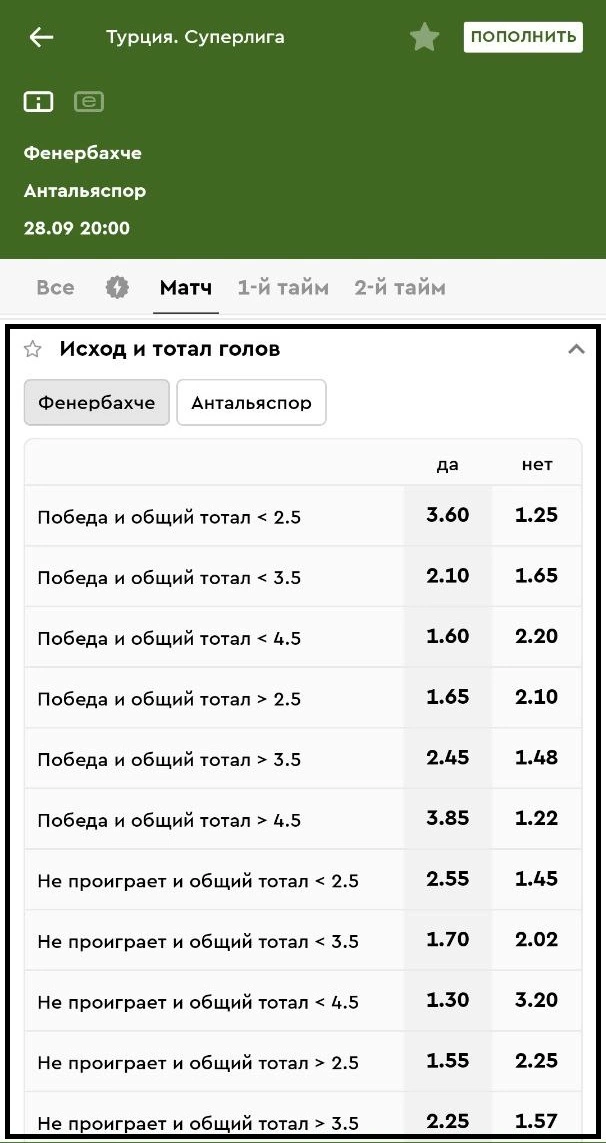Choose 2.55 for Не проиграет и тотал < 2.5
The image size is (606, 1143).
(x=447, y=880)
